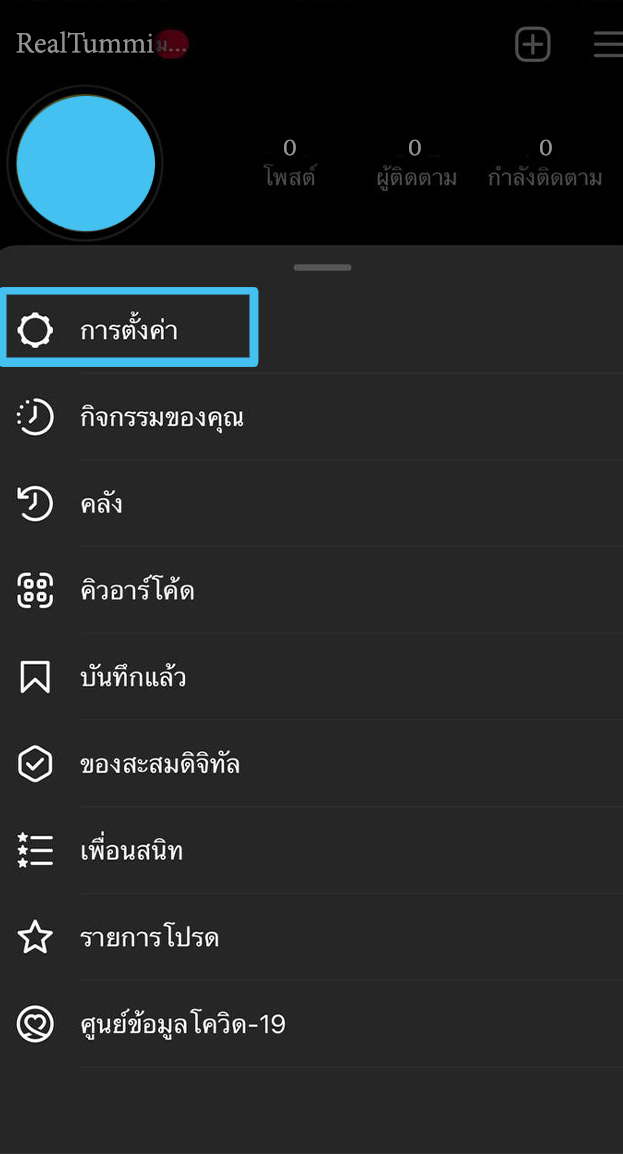Open กิจกรรมของคุณ (Your activity)
Viewport: 623px width, 1154px height.
click(161, 417)
